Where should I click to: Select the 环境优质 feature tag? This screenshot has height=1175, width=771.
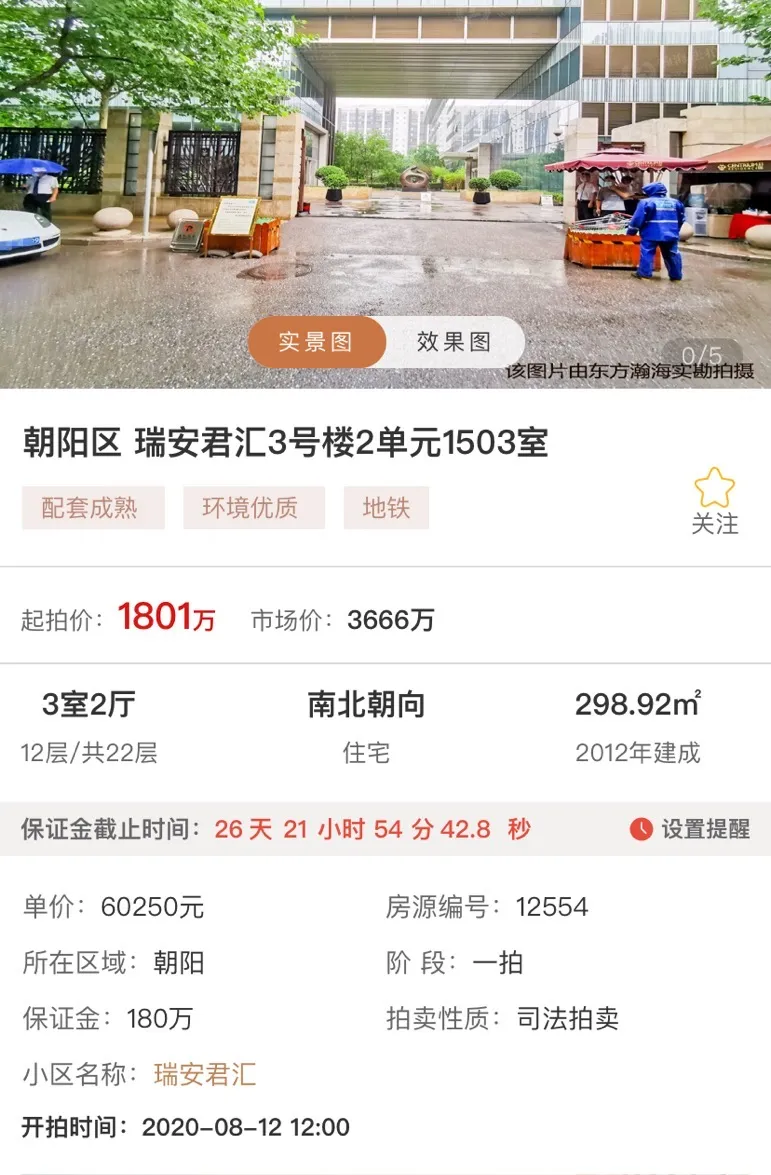click(x=254, y=508)
